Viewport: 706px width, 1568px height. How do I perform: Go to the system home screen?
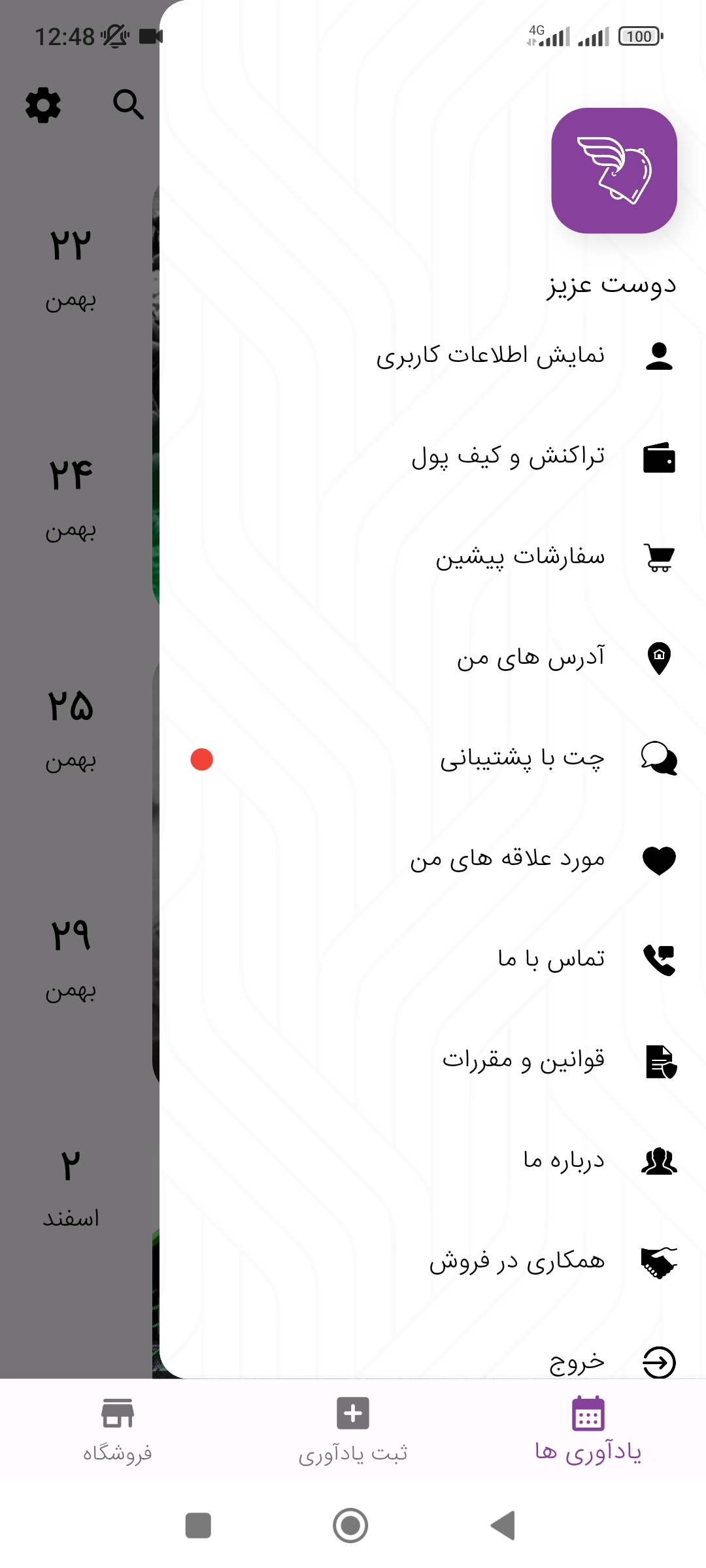(350, 1526)
